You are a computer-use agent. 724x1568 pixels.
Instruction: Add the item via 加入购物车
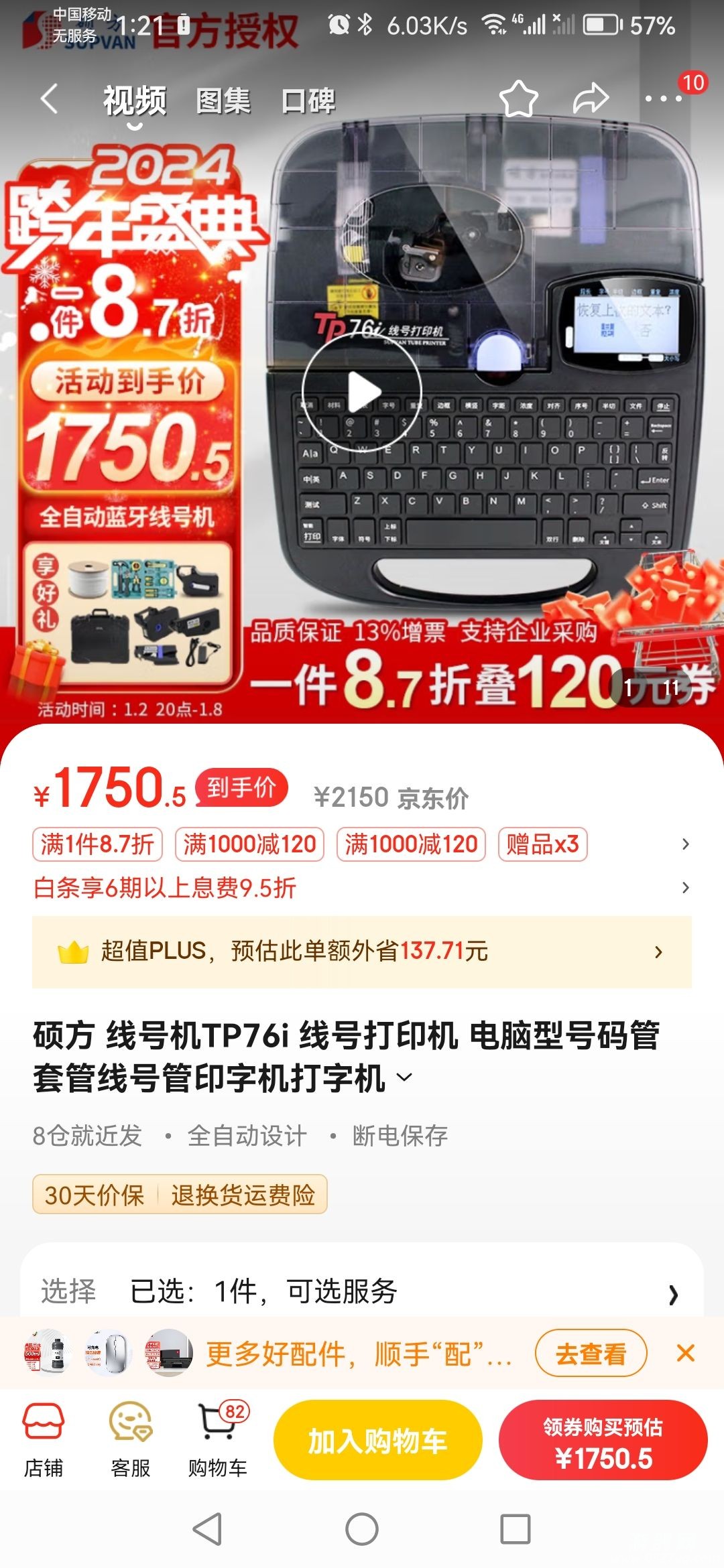[377, 1441]
